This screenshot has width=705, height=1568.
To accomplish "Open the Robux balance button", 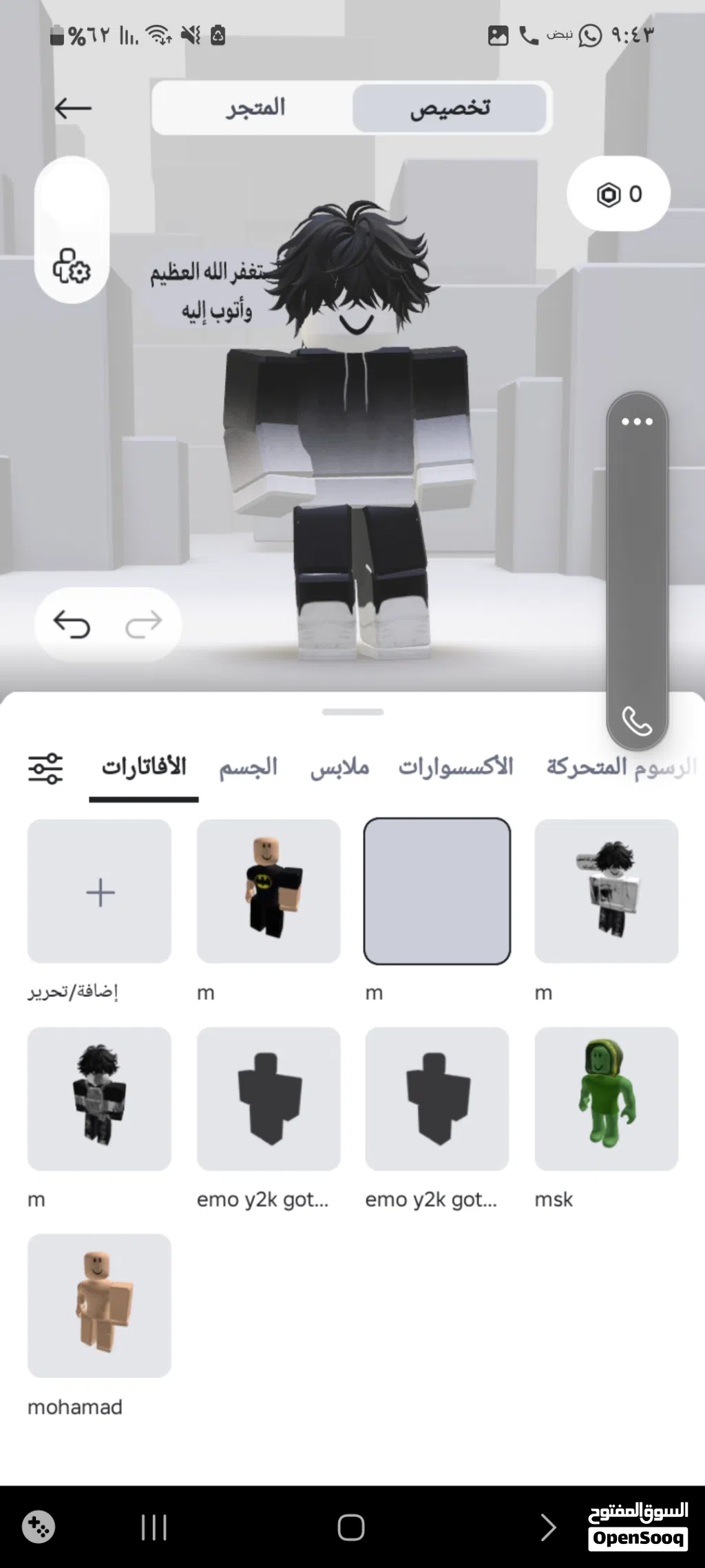I will tap(618, 194).
